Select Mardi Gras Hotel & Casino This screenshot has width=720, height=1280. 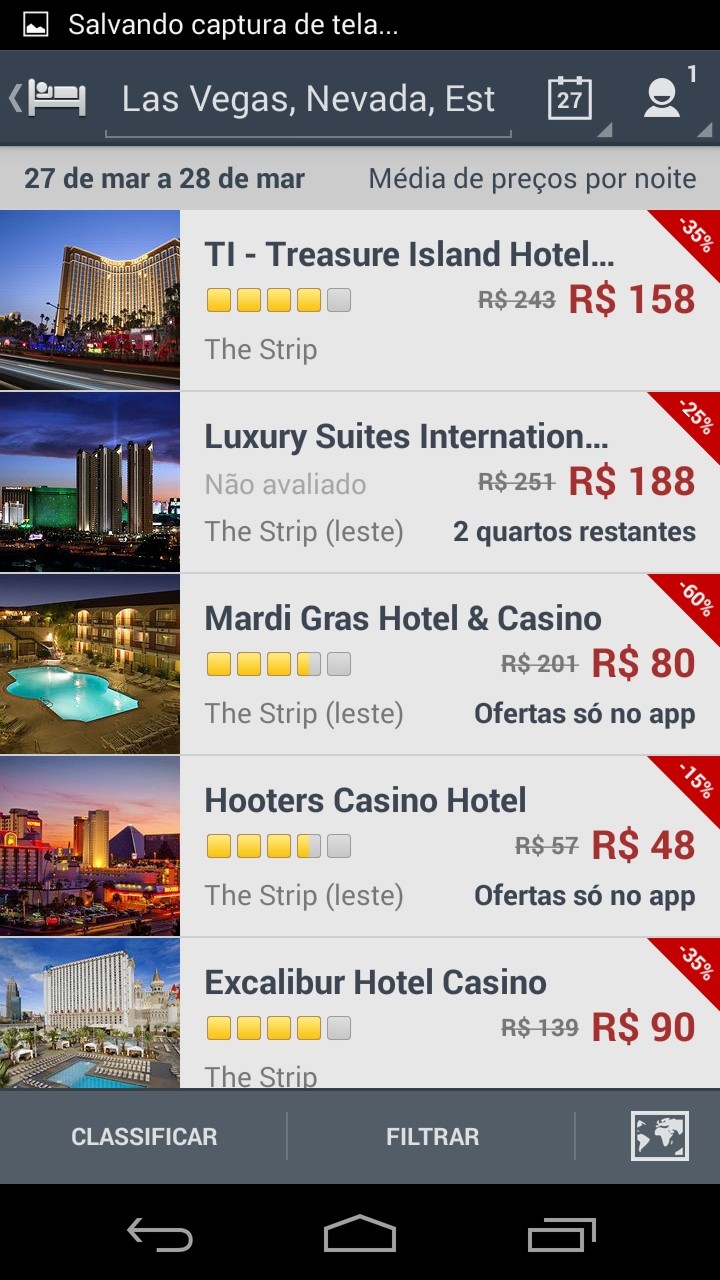click(403, 619)
